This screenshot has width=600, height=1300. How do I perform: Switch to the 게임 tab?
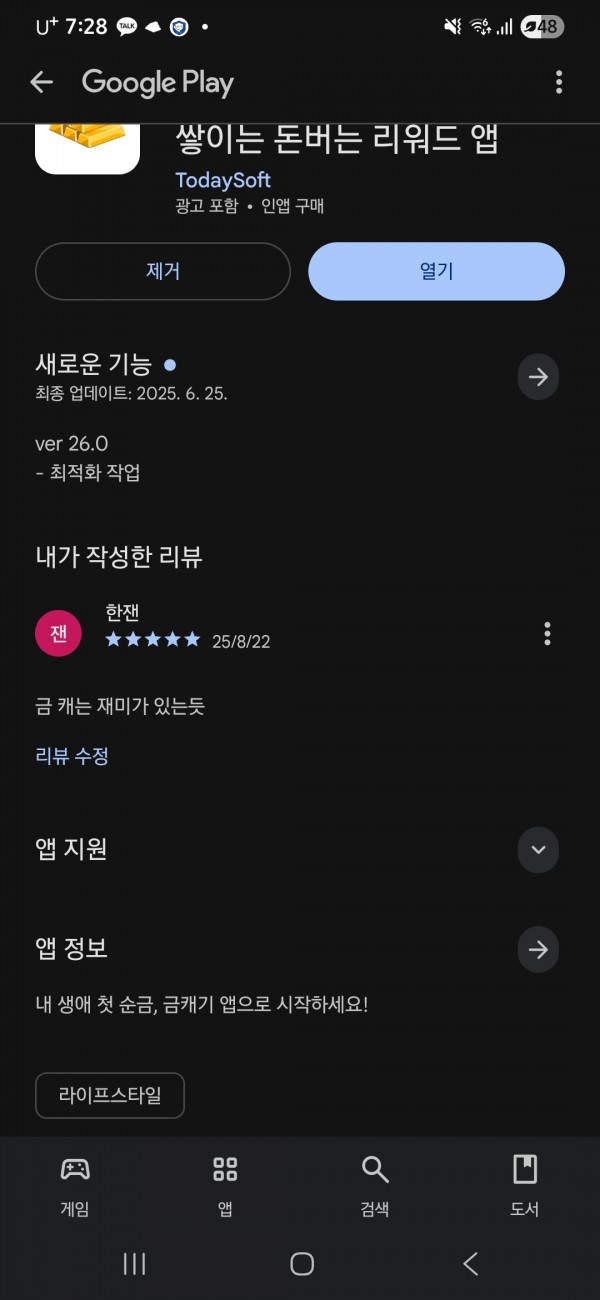[75, 1186]
